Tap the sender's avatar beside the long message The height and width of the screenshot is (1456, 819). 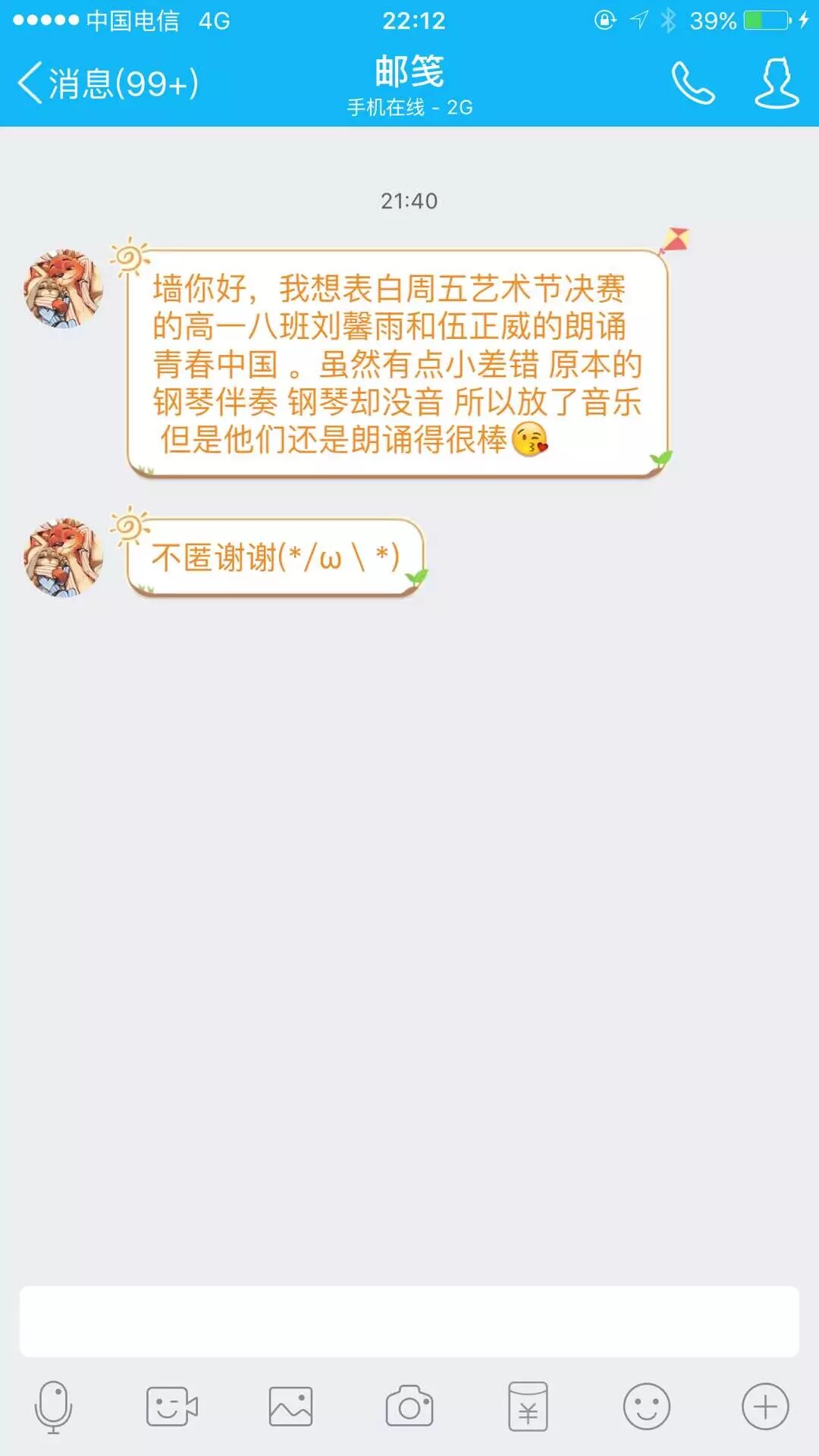(64, 288)
